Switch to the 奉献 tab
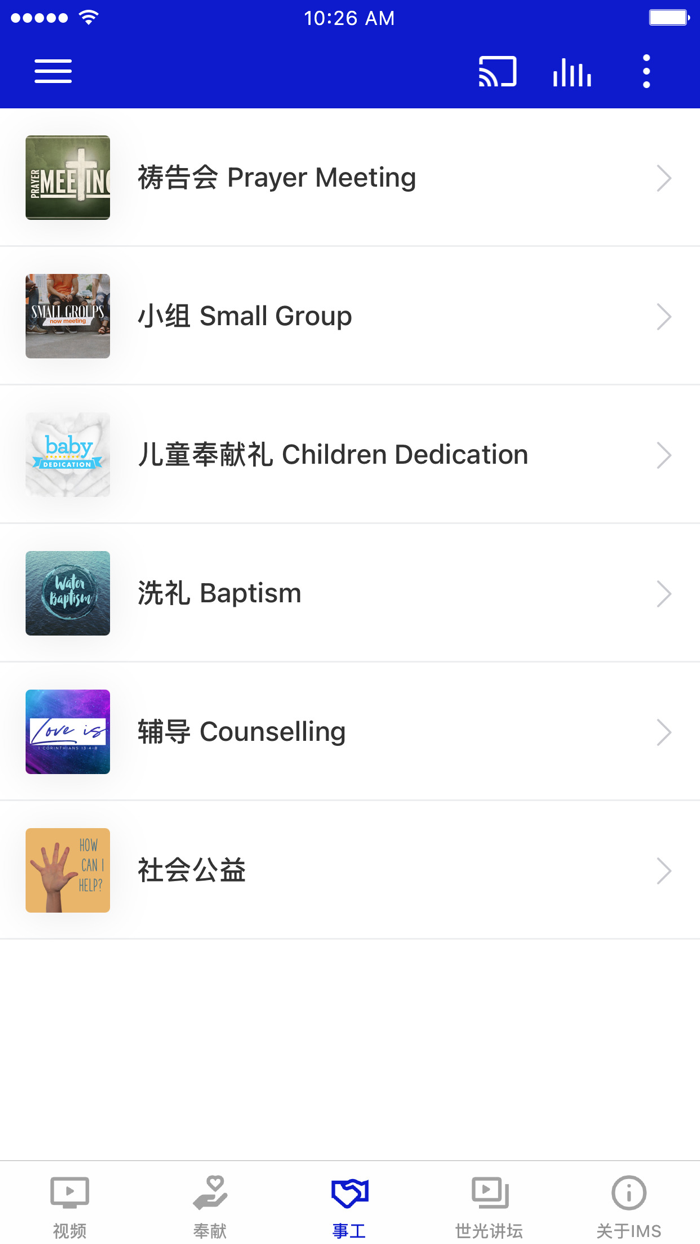Screen dimensions: 700x1244 pyautogui.click(x=210, y=1205)
